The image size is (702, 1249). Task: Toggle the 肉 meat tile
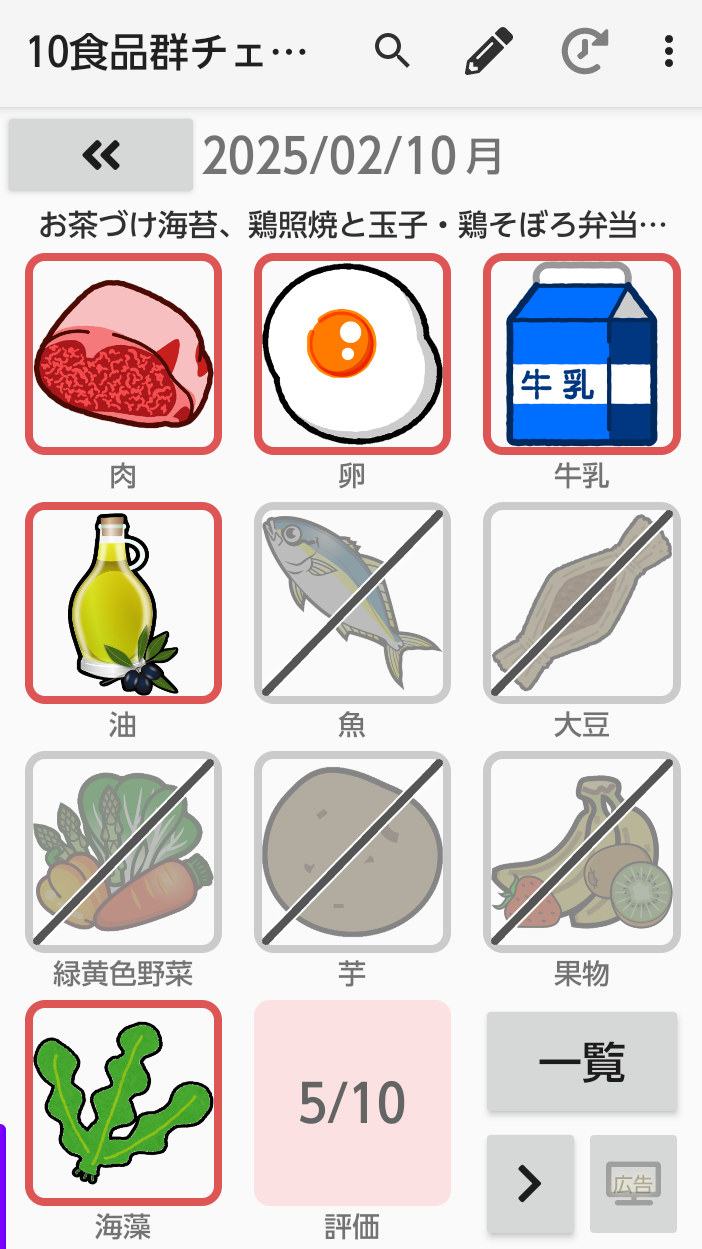(123, 353)
